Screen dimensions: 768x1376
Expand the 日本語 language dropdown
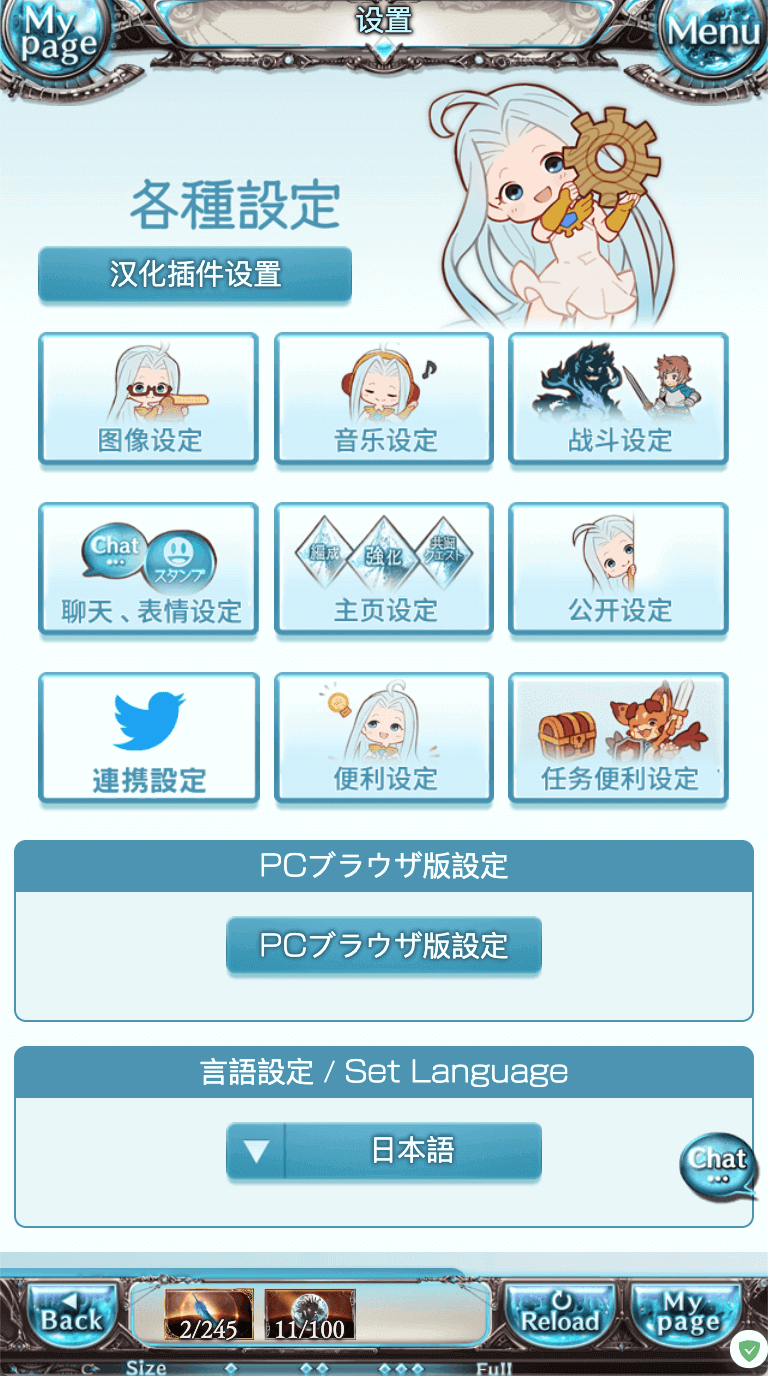tap(384, 1151)
